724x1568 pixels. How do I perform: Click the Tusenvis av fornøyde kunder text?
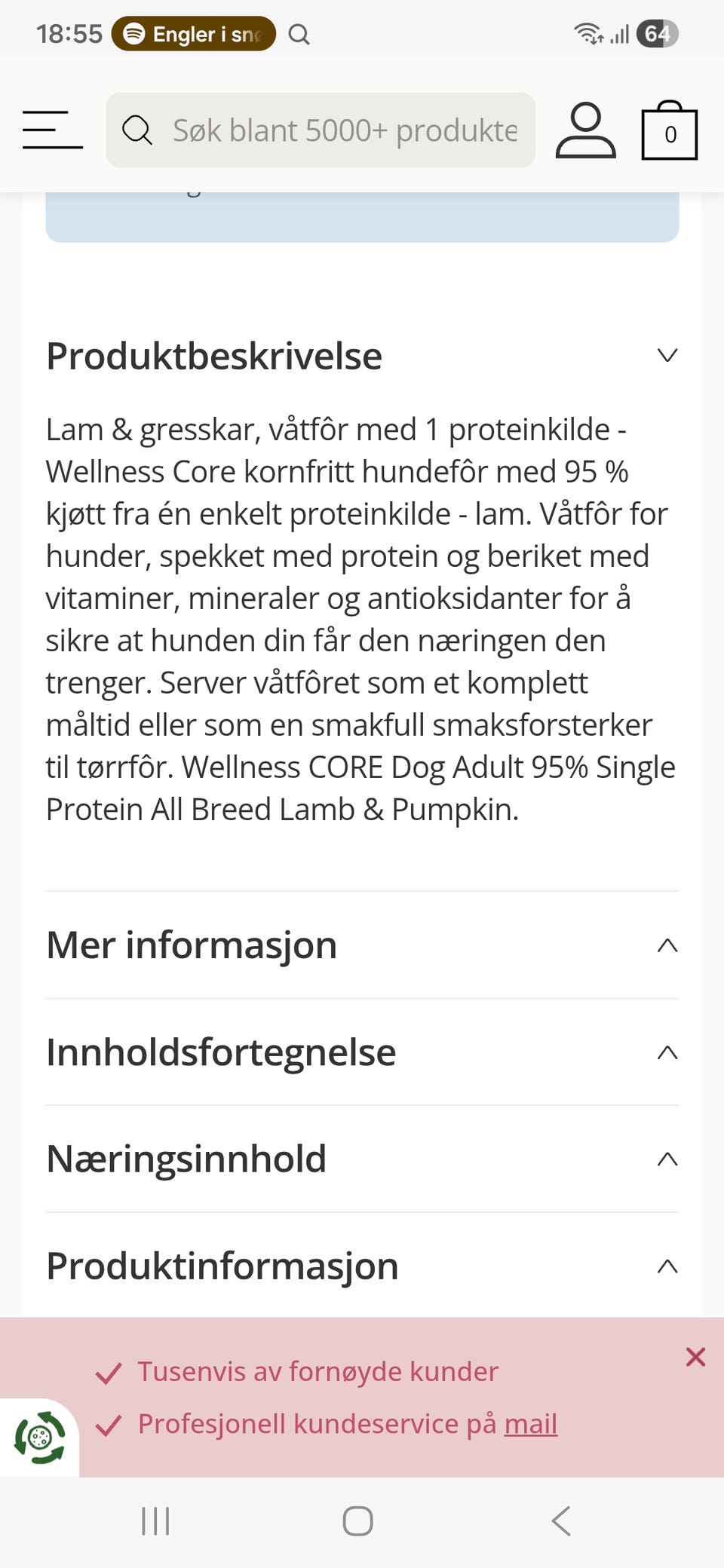[317, 1372]
